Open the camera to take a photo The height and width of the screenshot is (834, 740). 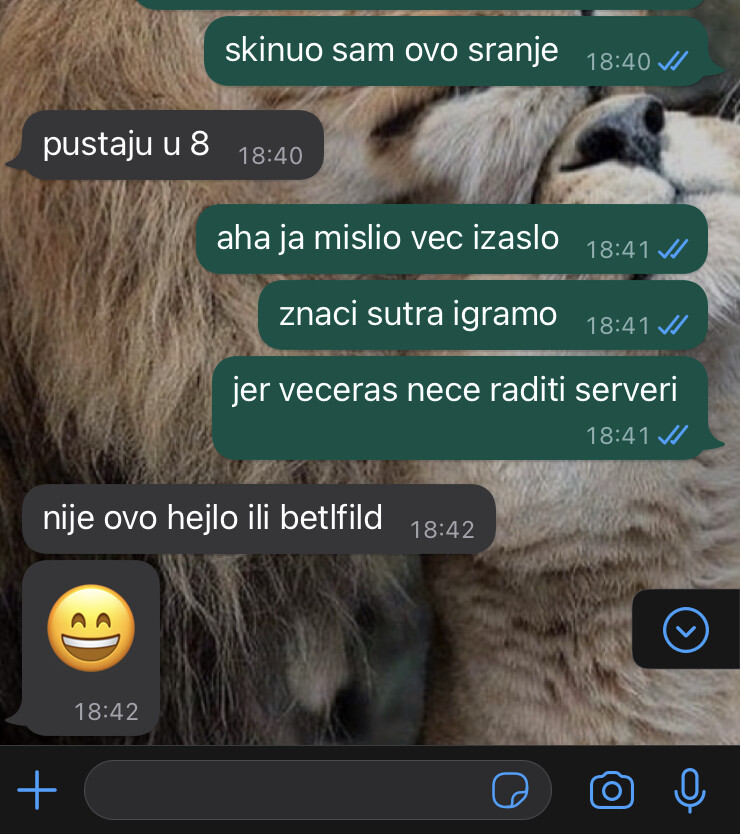point(612,791)
